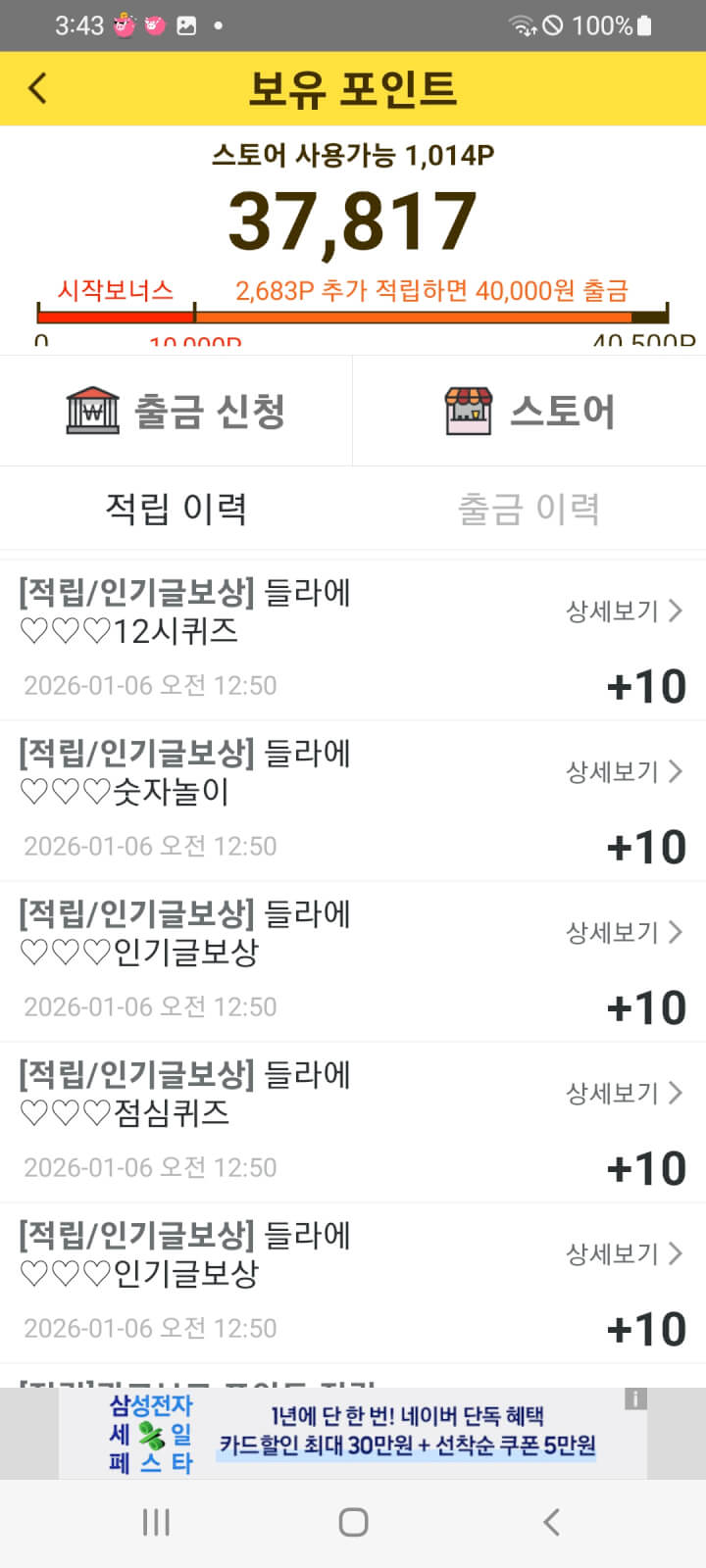View 상세보기 for 점심퀴즈 entry
The image size is (706, 1568).
pos(624,1093)
